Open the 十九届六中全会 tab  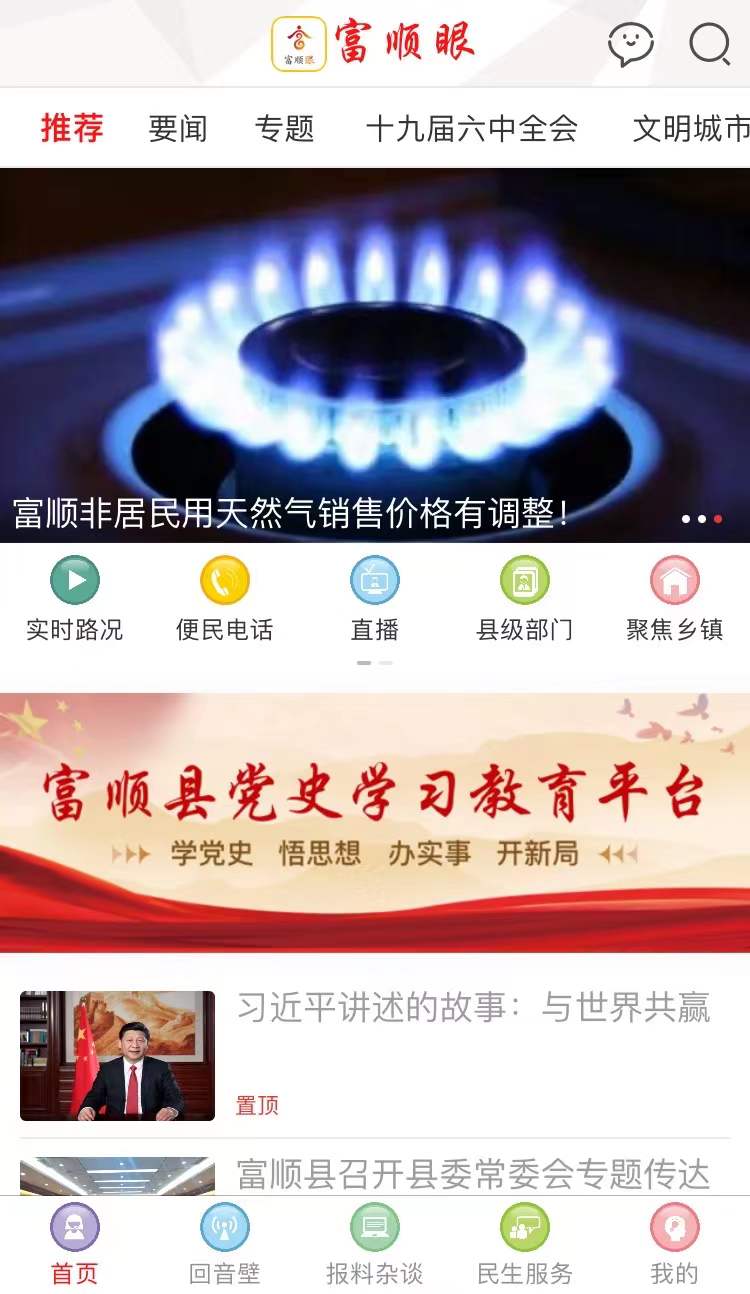(x=472, y=128)
